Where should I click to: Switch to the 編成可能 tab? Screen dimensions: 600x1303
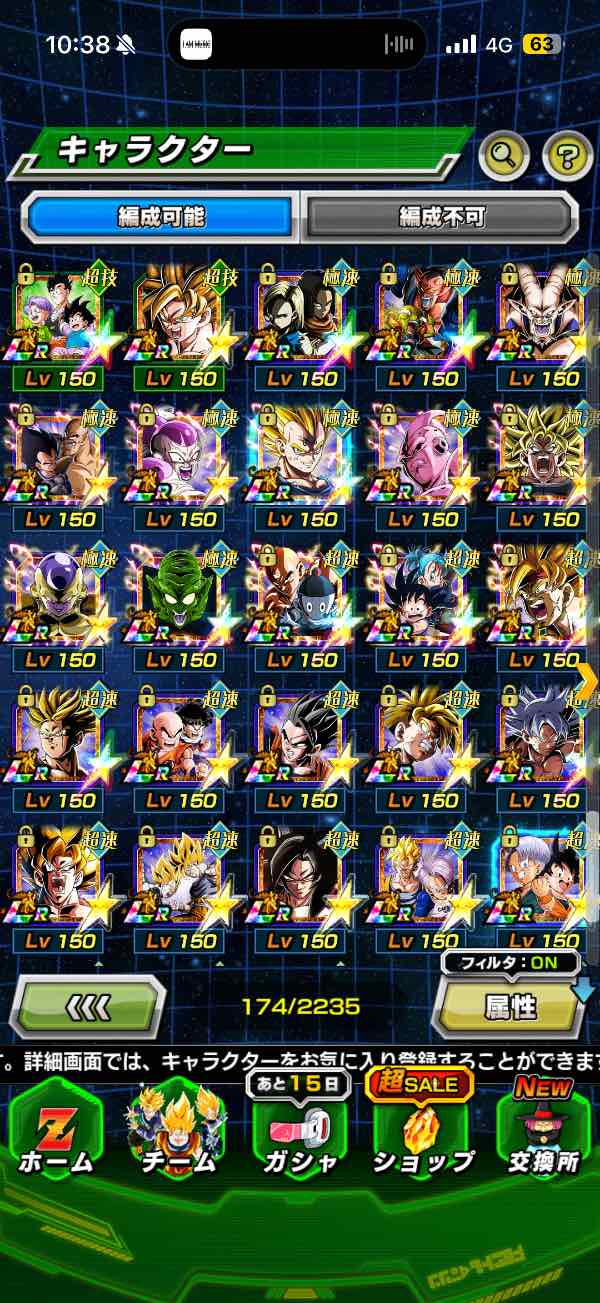pos(161,215)
